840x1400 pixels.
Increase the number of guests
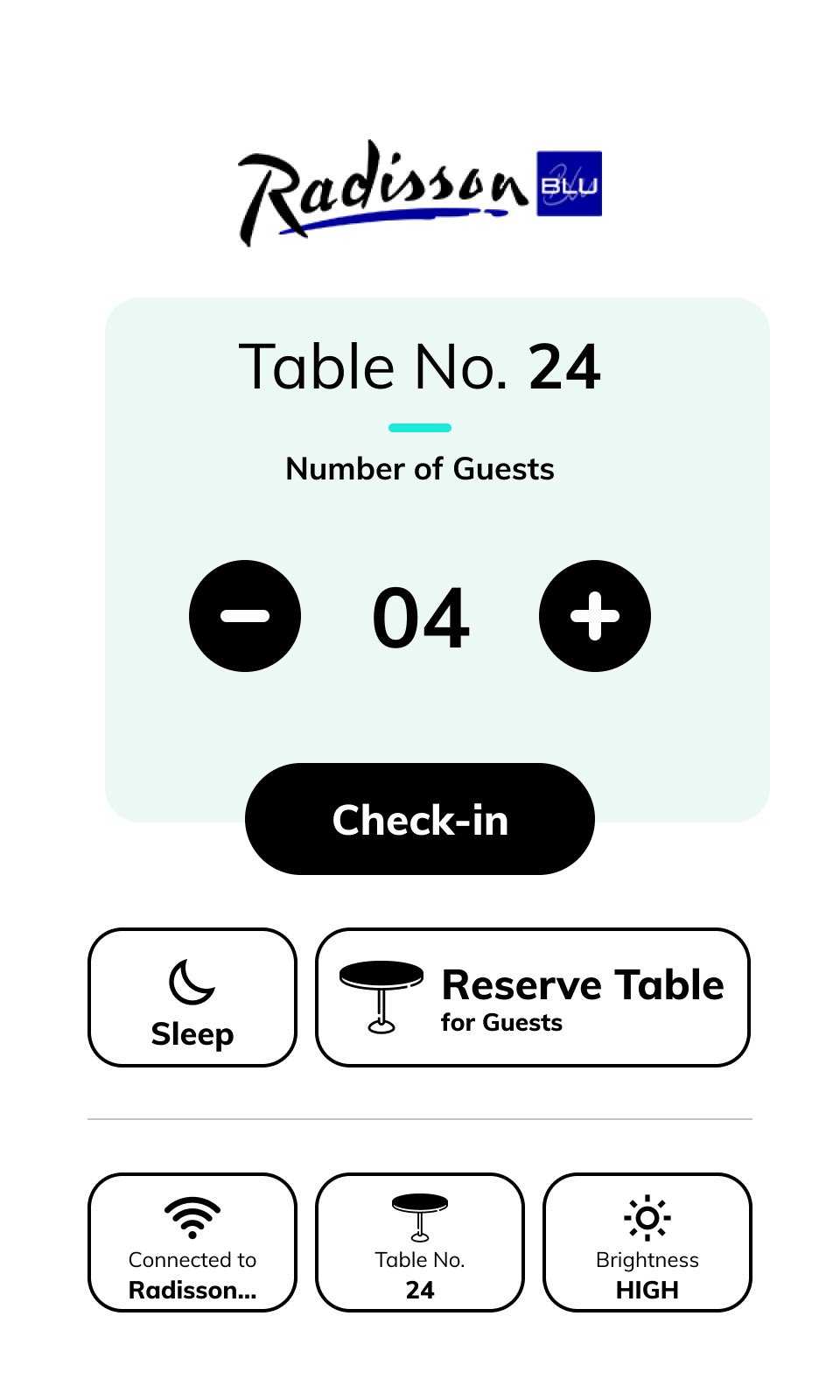(595, 616)
